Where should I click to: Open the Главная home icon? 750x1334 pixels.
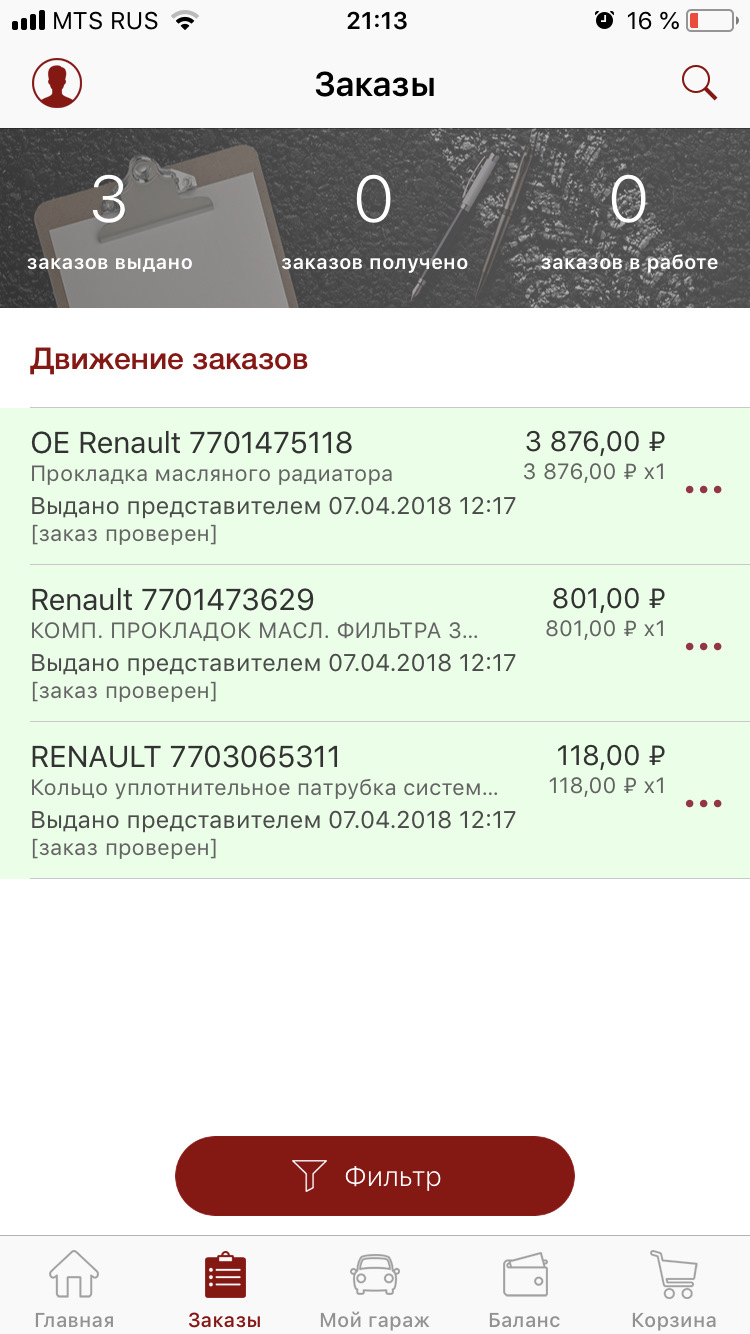74,1274
